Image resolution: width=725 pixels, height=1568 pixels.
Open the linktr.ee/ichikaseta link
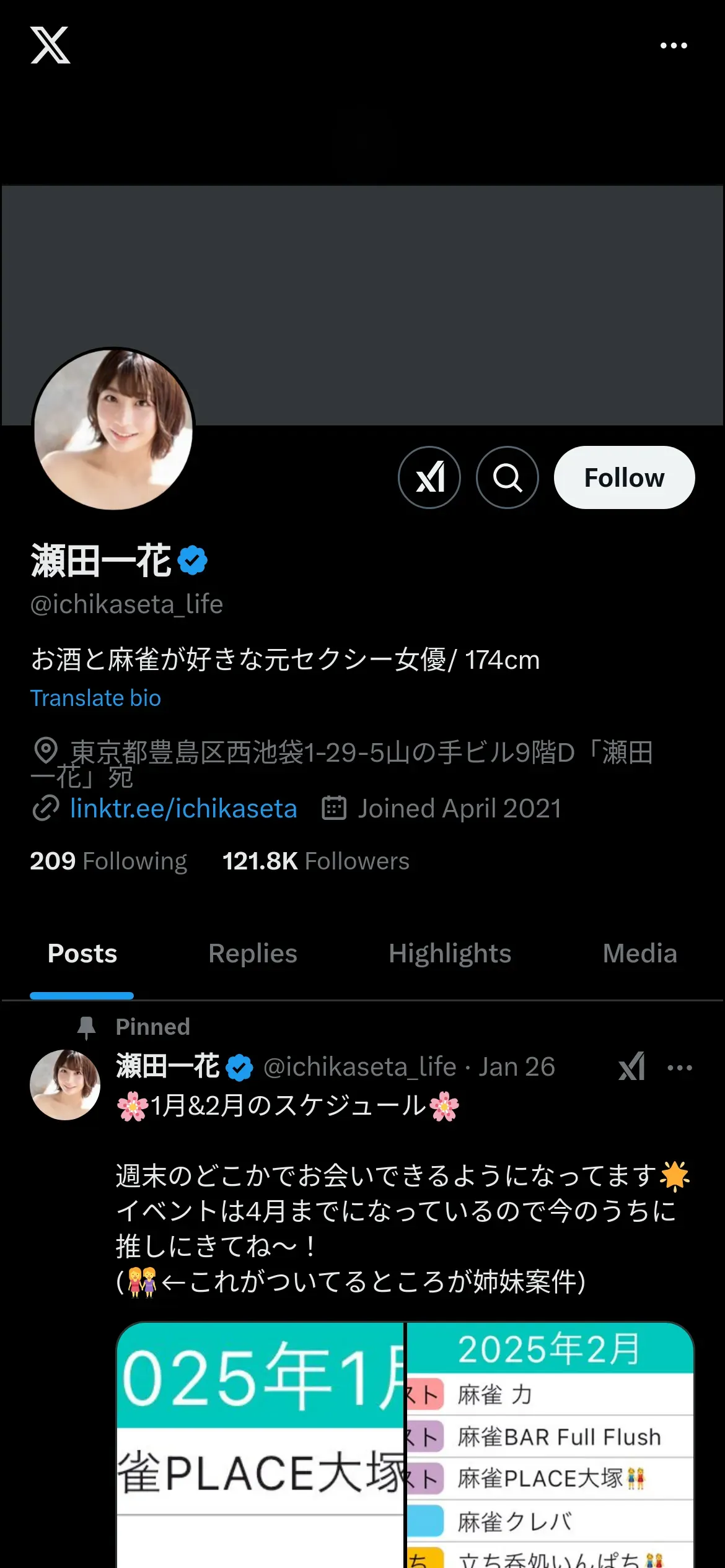point(183,808)
